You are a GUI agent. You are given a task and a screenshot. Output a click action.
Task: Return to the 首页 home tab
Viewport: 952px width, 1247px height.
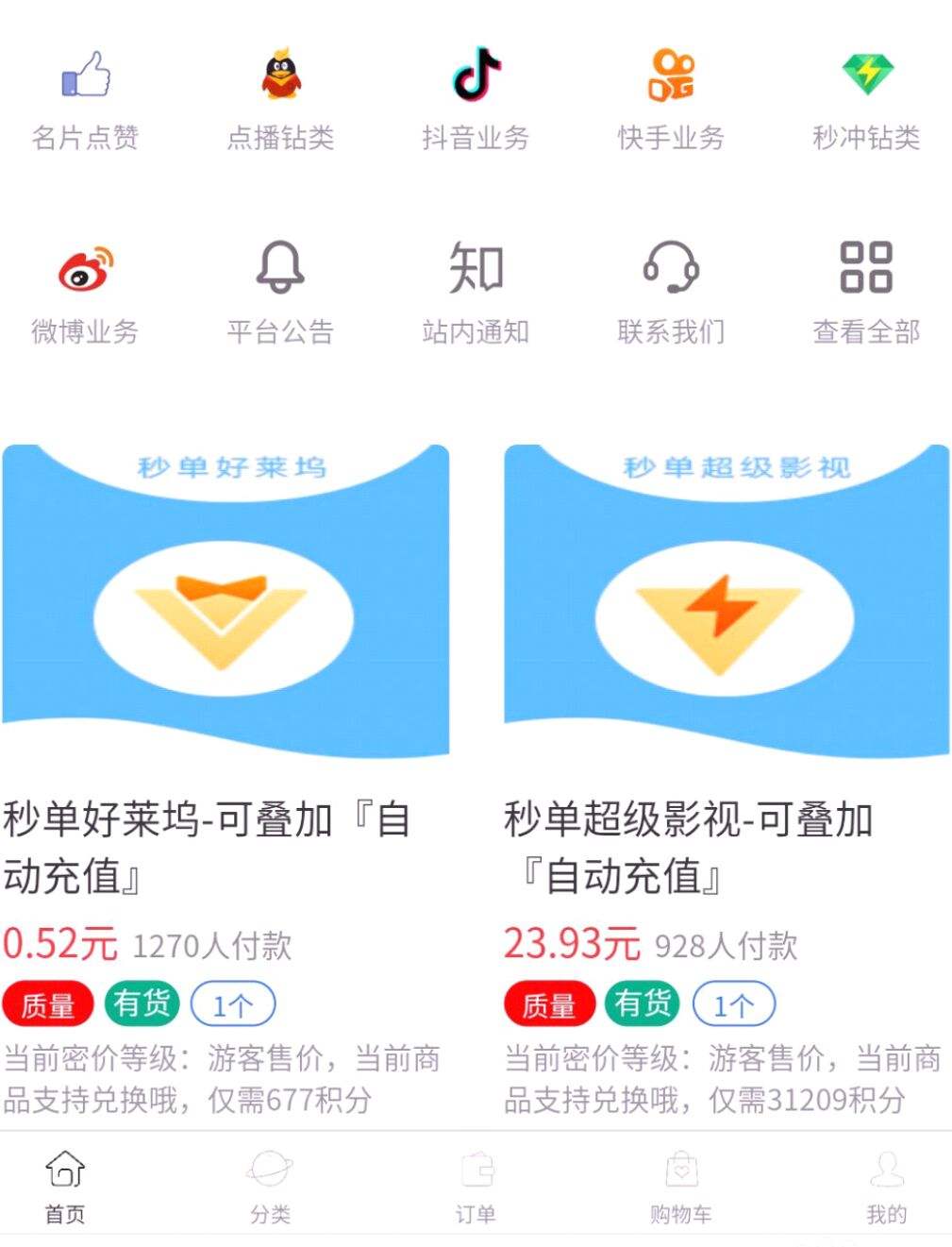(x=65, y=1185)
